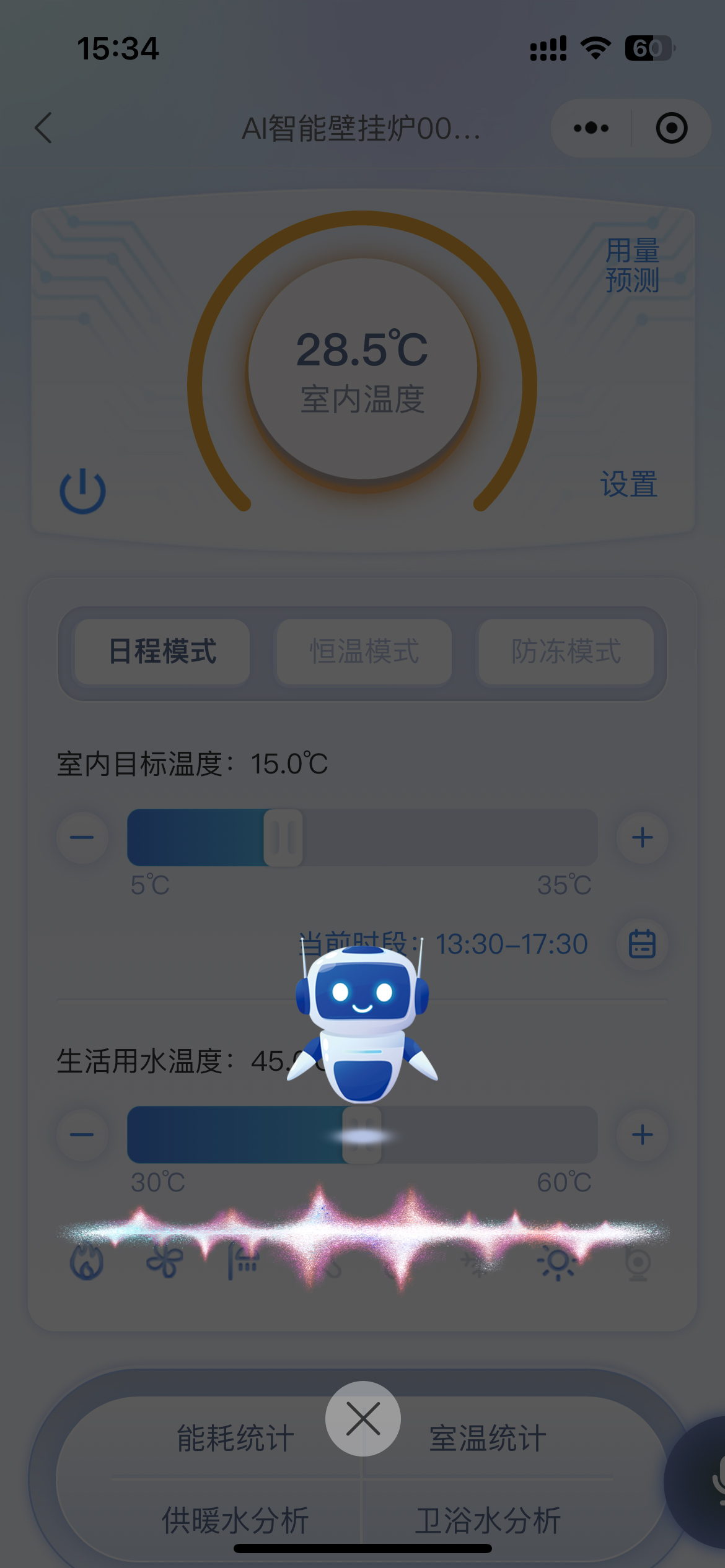
Task: Go back with the top-left arrow
Action: tap(43, 128)
